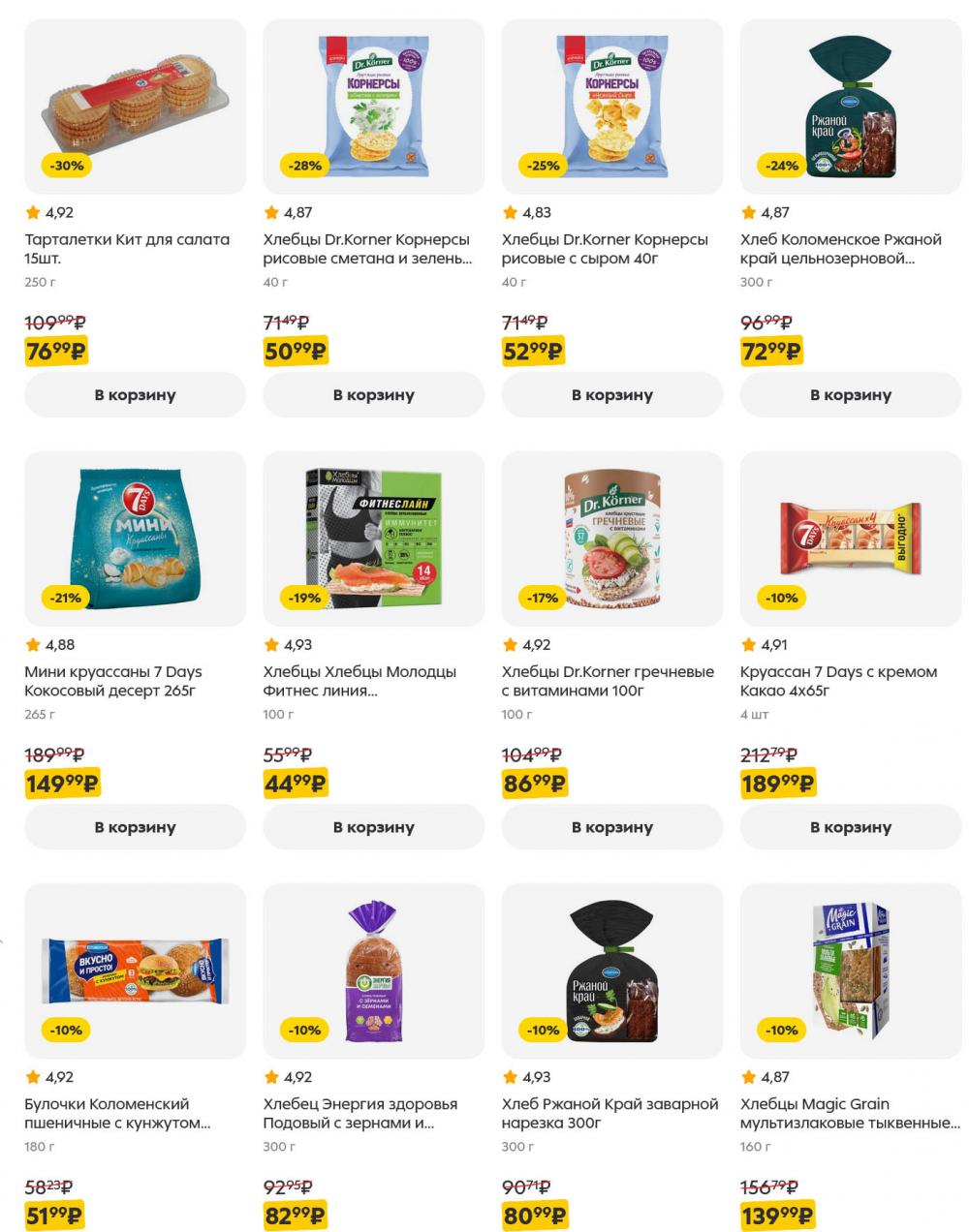Add Dr.Korner гречневые хлебцы to cart

(x=611, y=827)
